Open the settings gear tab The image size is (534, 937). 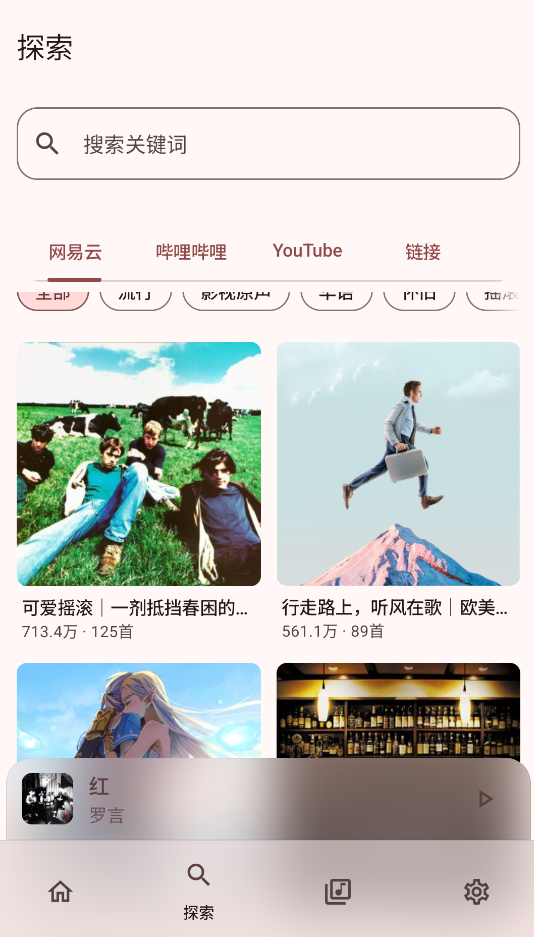coord(476,892)
